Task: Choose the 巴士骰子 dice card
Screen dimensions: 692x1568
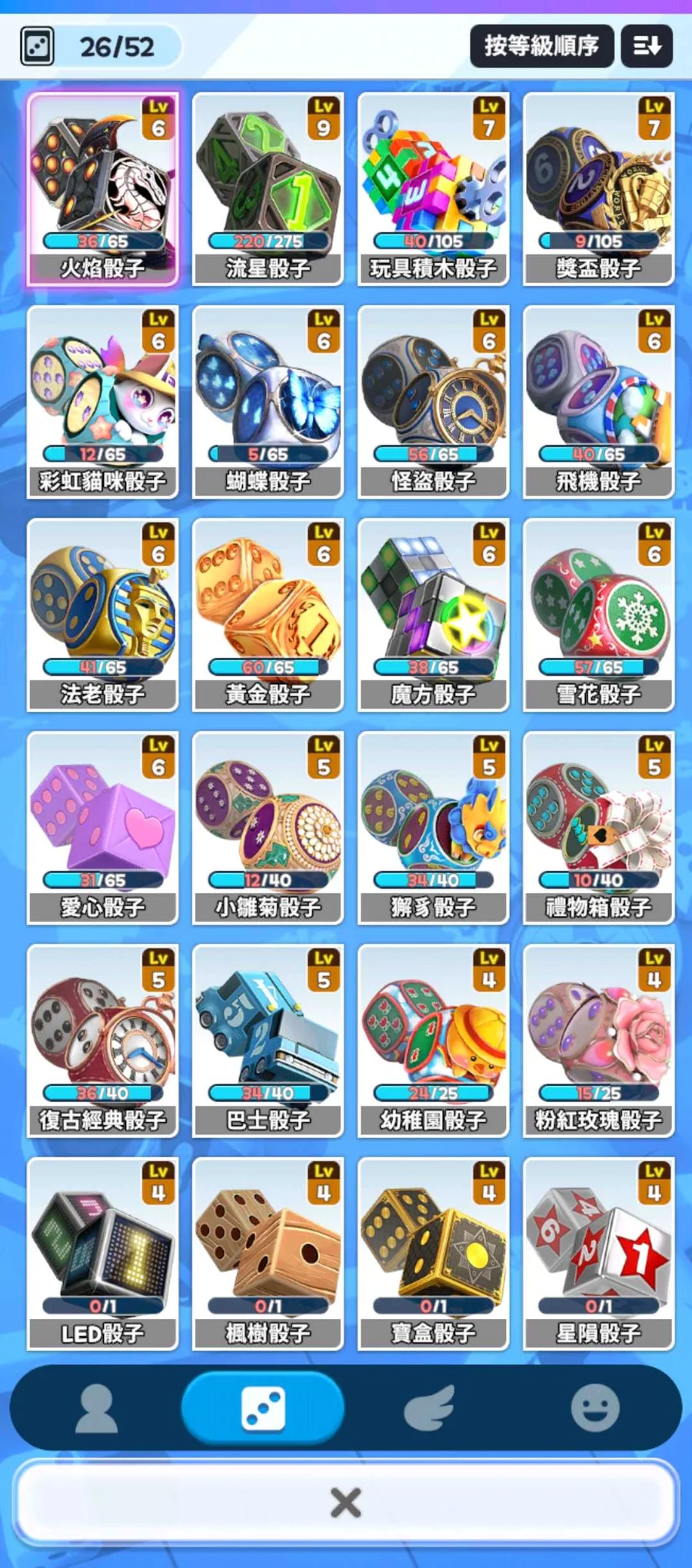Action: click(x=268, y=1041)
